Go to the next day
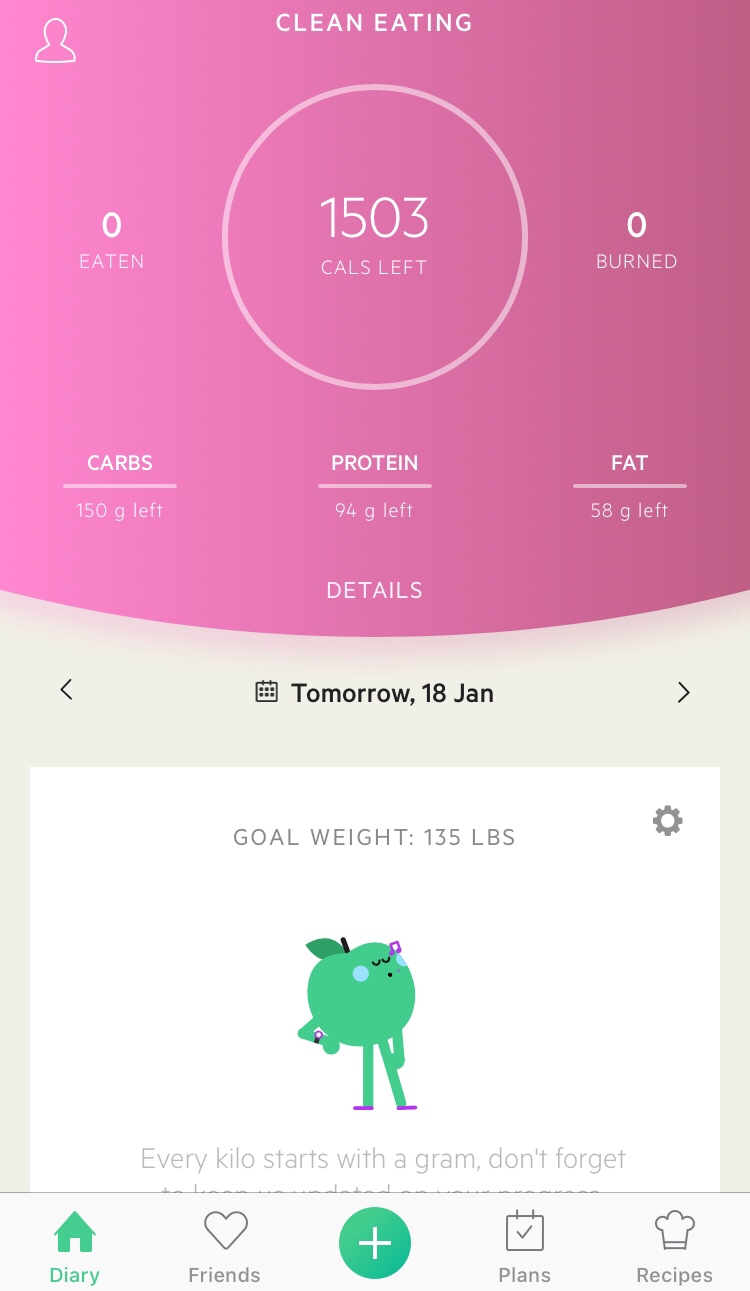 683,692
